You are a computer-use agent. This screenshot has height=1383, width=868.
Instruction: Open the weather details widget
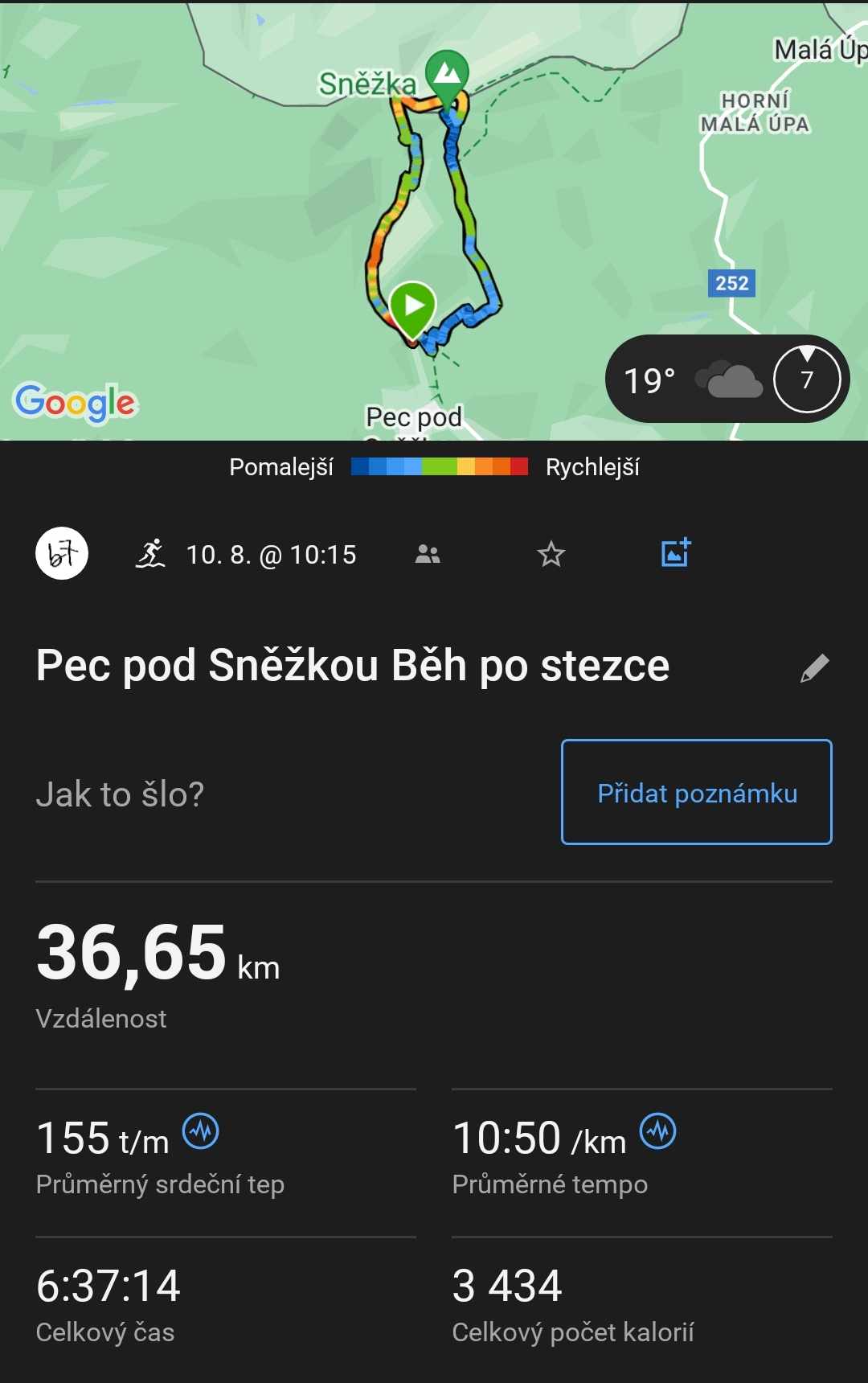727,380
